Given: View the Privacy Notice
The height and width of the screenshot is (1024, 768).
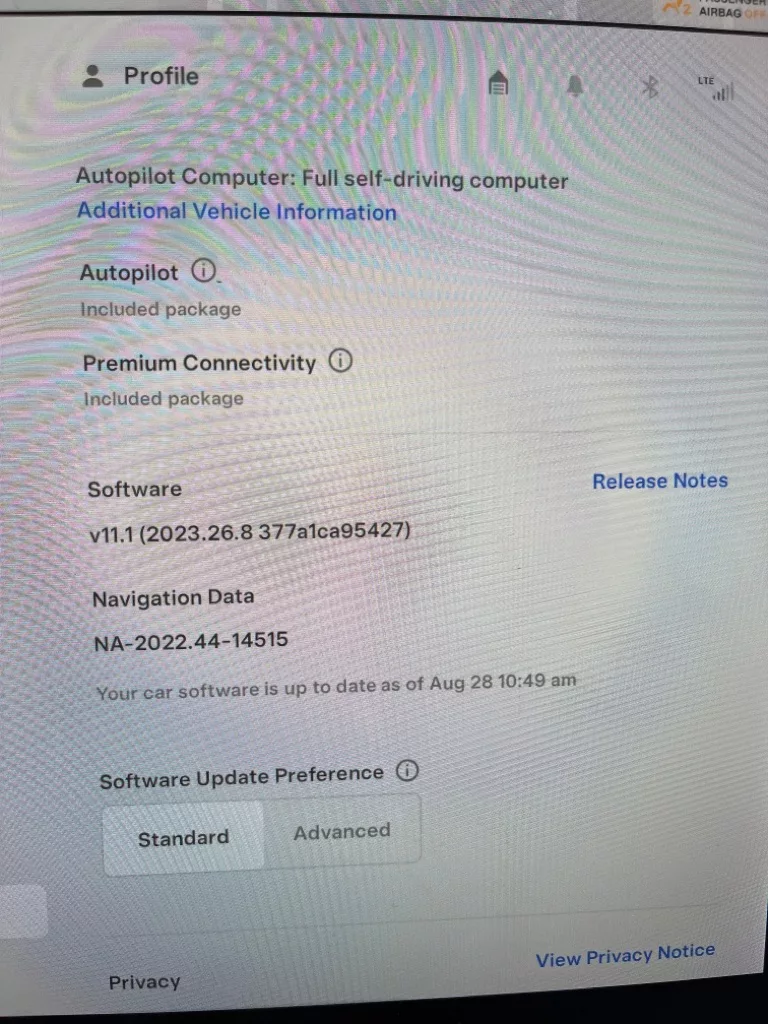Looking at the screenshot, I should click(625, 956).
